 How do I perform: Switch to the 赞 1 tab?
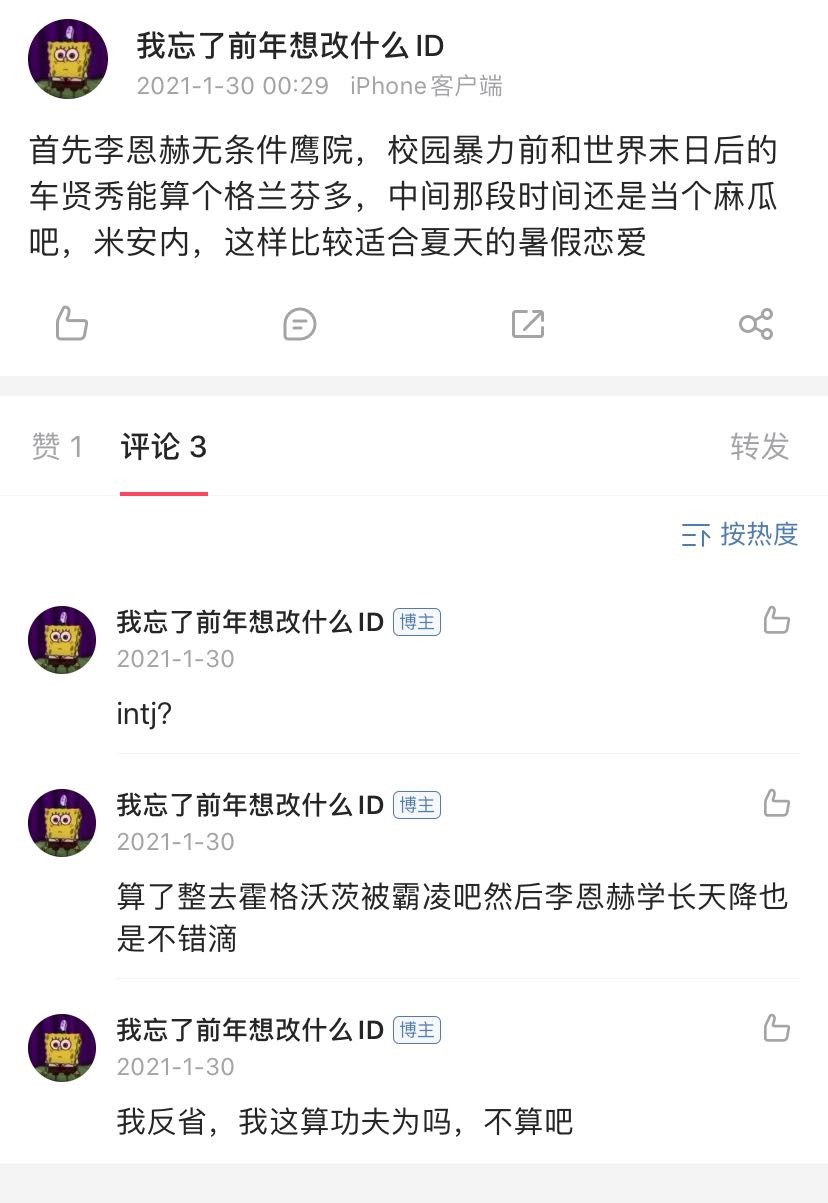coord(57,447)
